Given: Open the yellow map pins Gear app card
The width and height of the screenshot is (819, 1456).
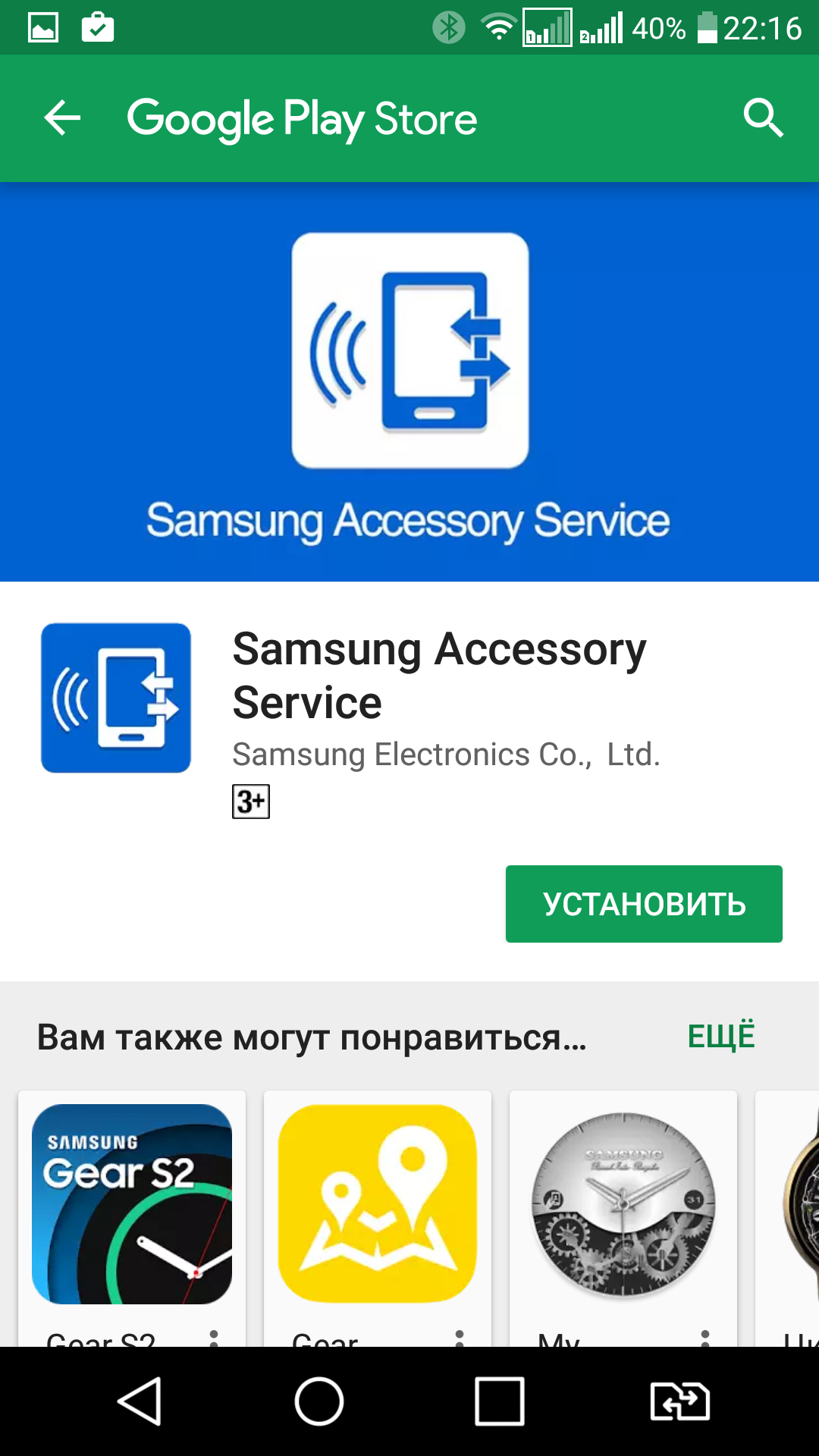Looking at the screenshot, I should [x=378, y=1204].
